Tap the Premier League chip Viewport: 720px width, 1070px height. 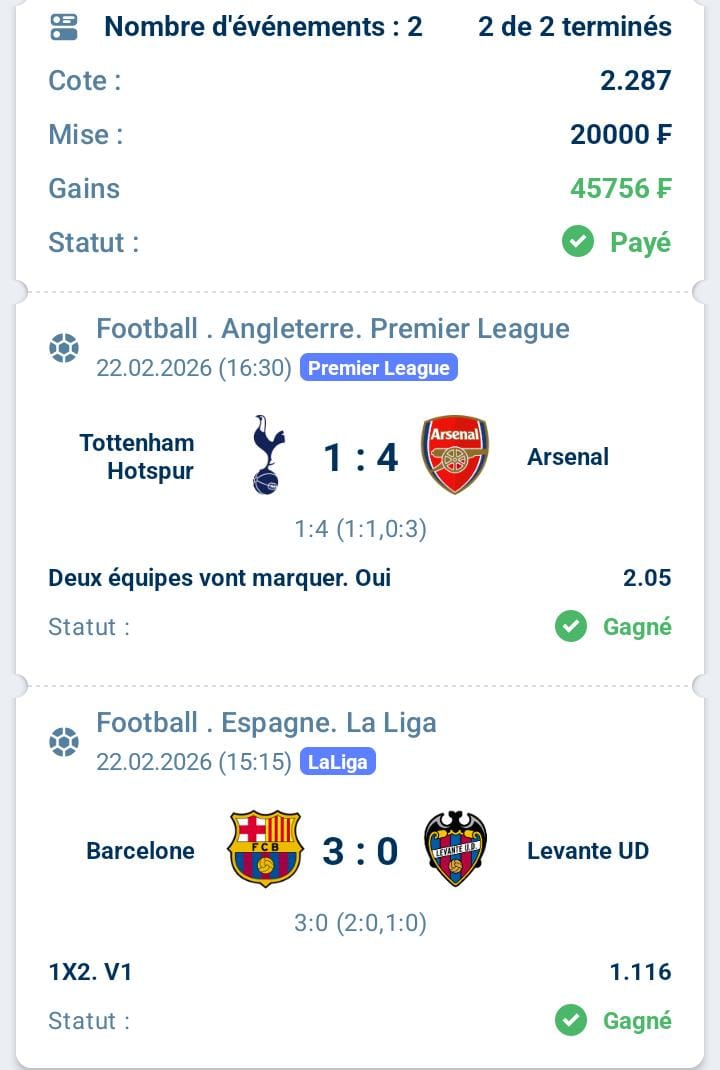[378, 368]
